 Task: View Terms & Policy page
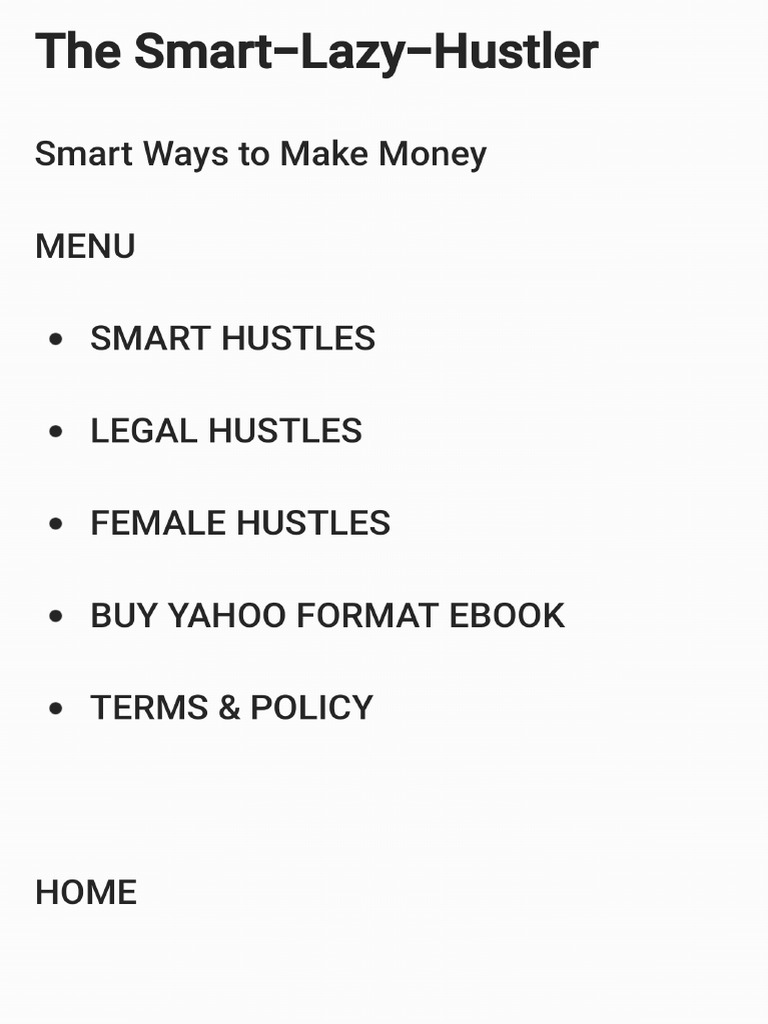click(x=231, y=707)
